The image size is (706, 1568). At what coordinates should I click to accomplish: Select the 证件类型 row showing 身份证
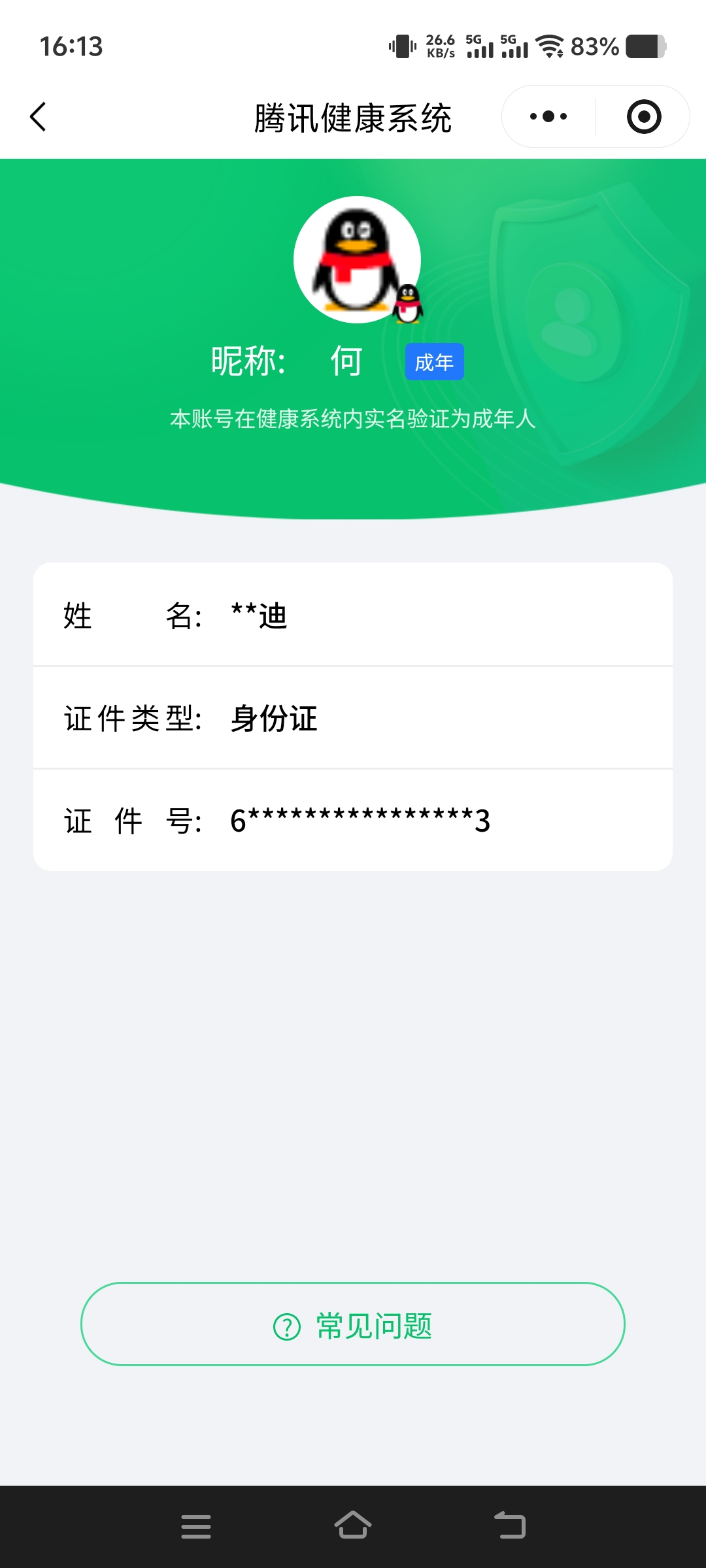(x=353, y=719)
